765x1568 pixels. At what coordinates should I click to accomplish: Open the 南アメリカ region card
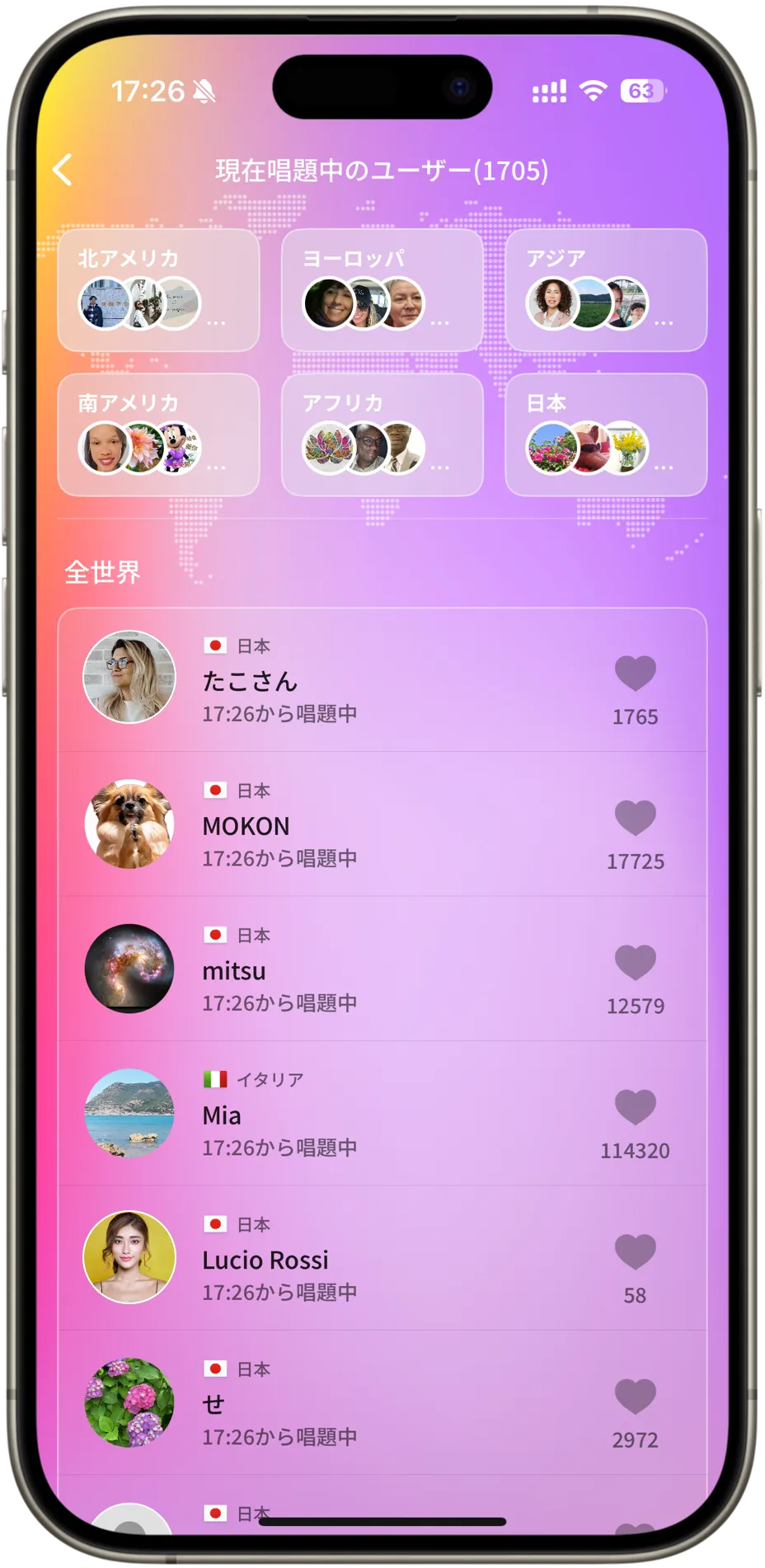click(x=158, y=434)
